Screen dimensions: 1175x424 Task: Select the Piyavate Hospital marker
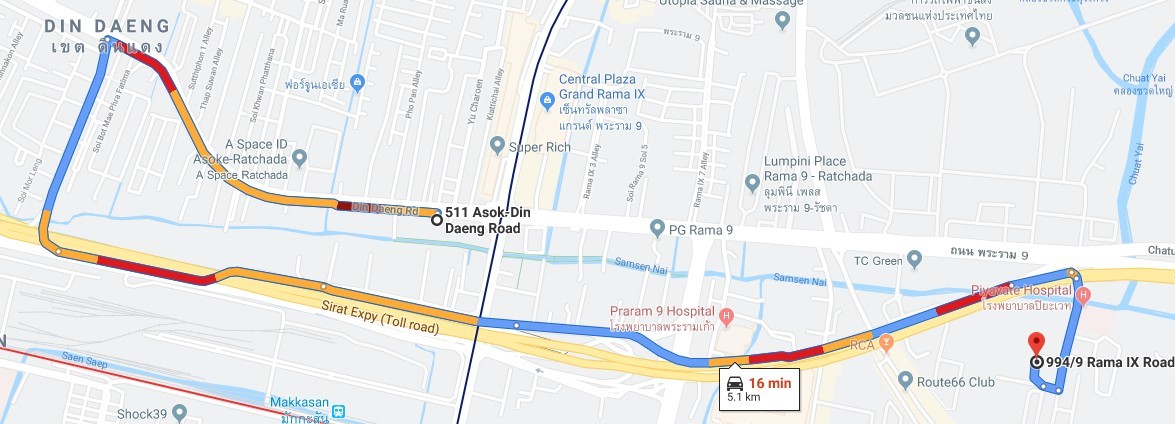(1083, 294)
